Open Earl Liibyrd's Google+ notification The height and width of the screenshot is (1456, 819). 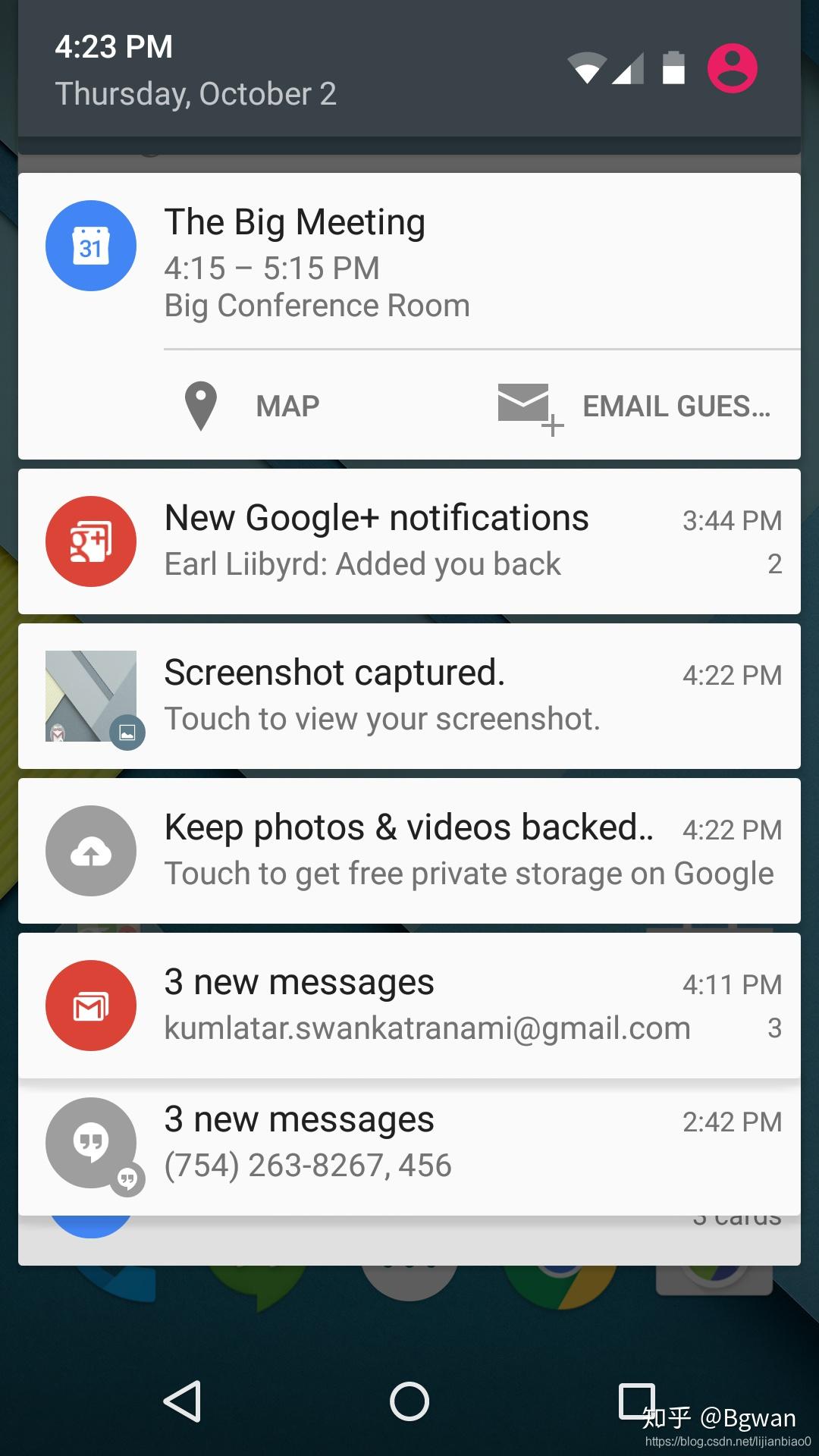pos(409,540)
